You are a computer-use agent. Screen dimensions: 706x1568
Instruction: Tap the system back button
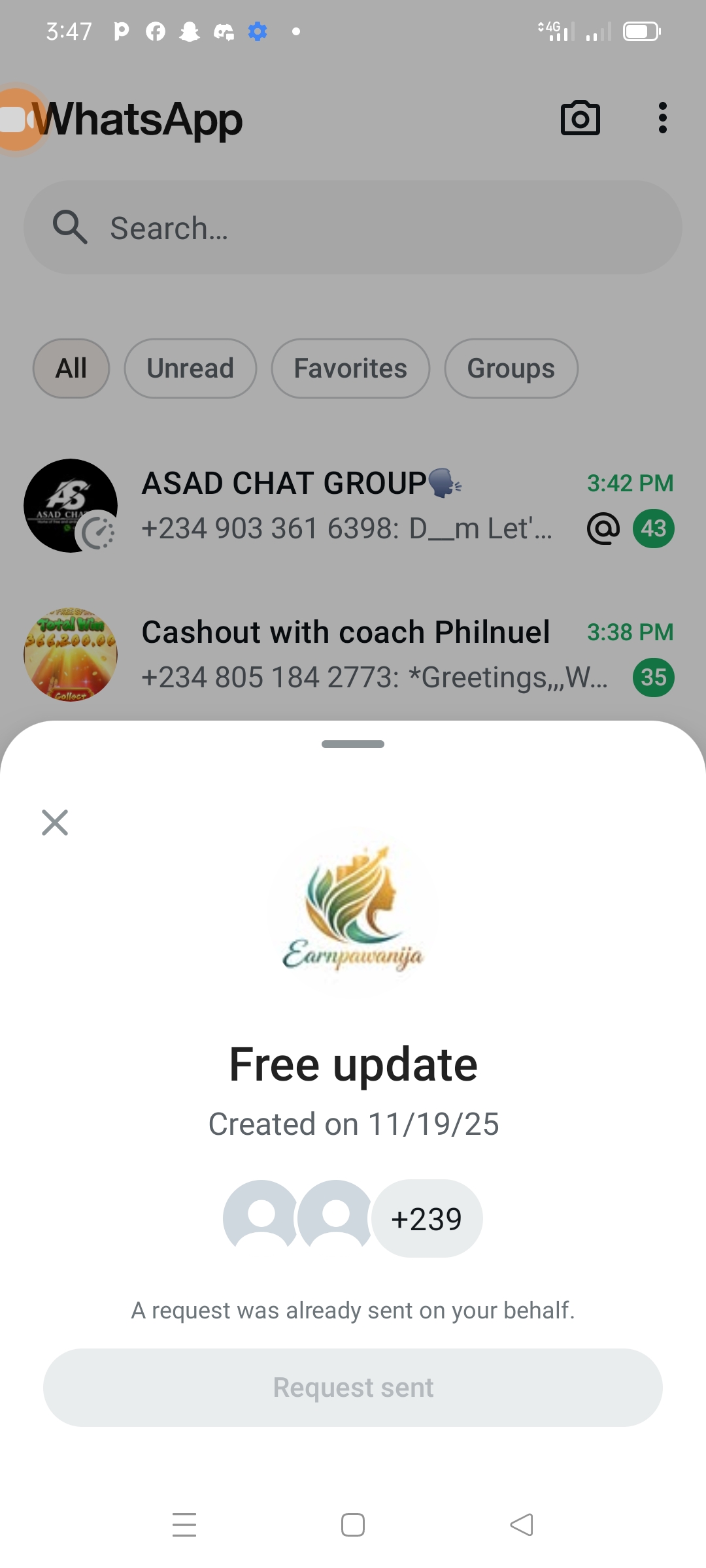pyautogui.click(x=522, y=1525)
